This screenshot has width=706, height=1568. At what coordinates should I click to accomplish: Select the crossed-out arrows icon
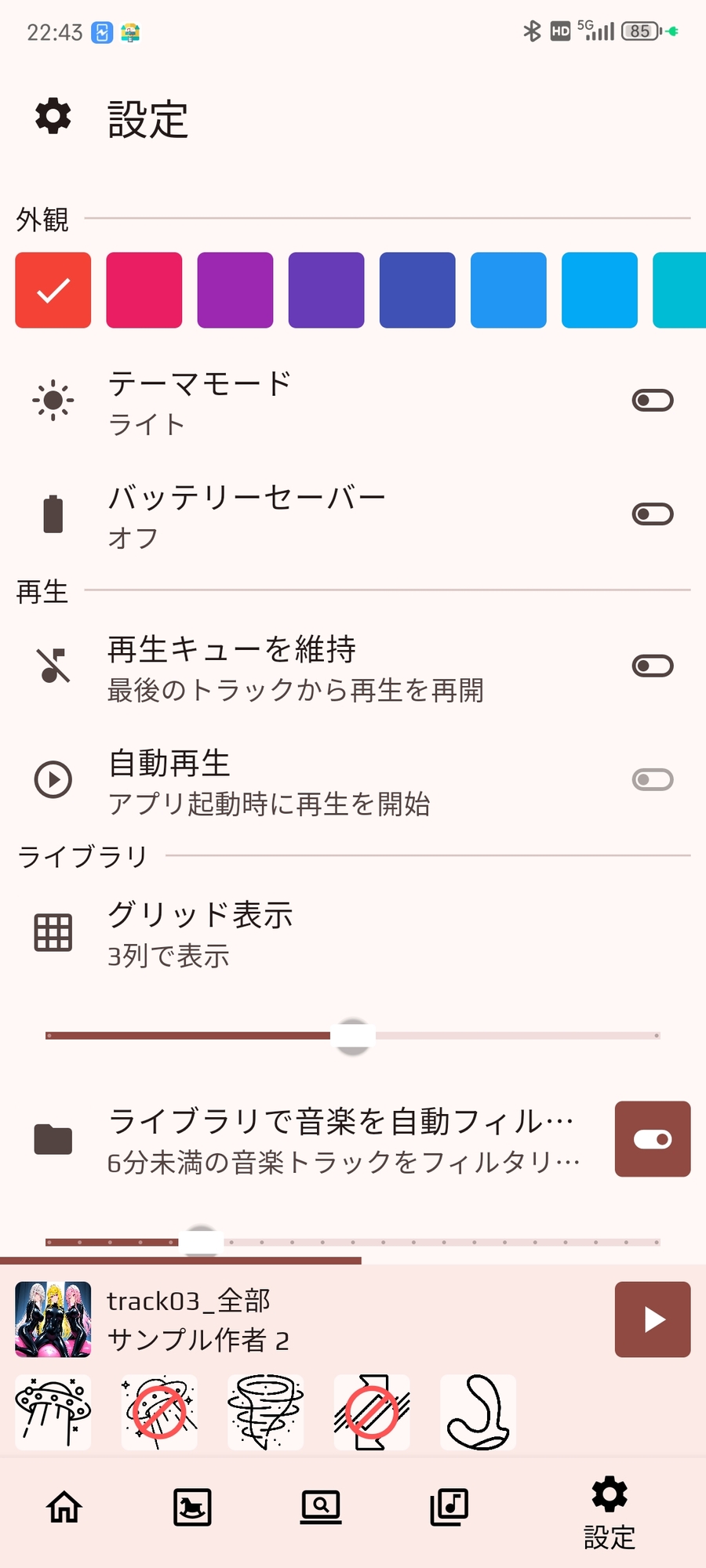click(372, 1413)
